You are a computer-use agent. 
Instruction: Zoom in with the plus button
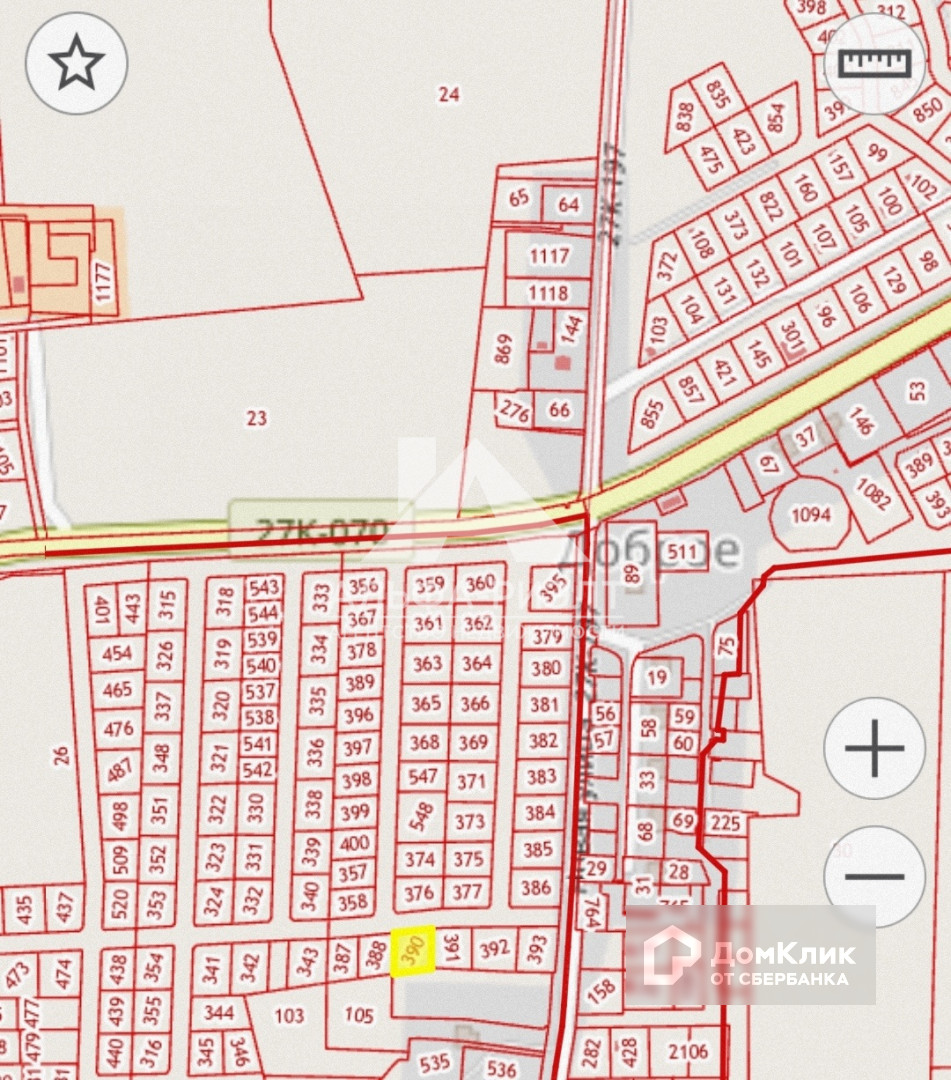pos(874,748)
